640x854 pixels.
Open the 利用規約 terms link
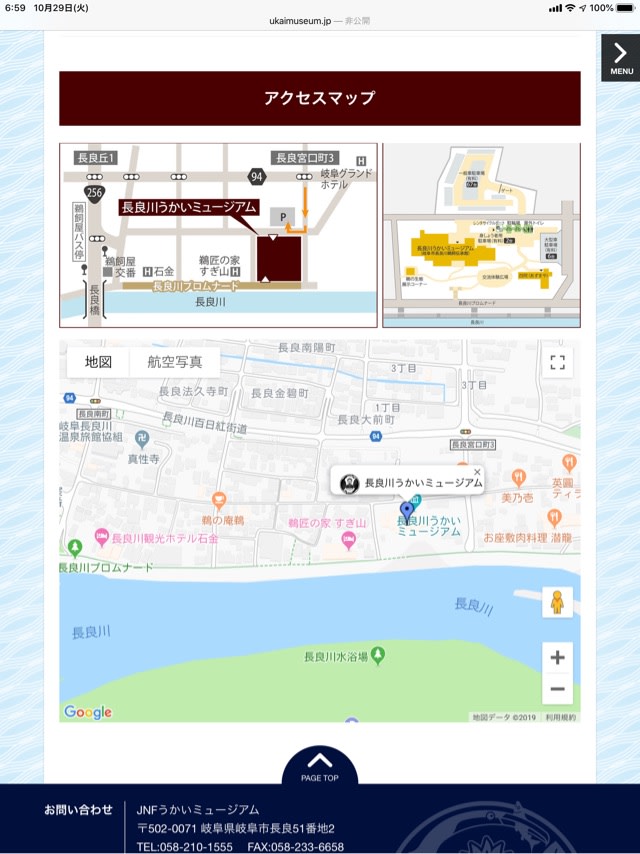560,717
